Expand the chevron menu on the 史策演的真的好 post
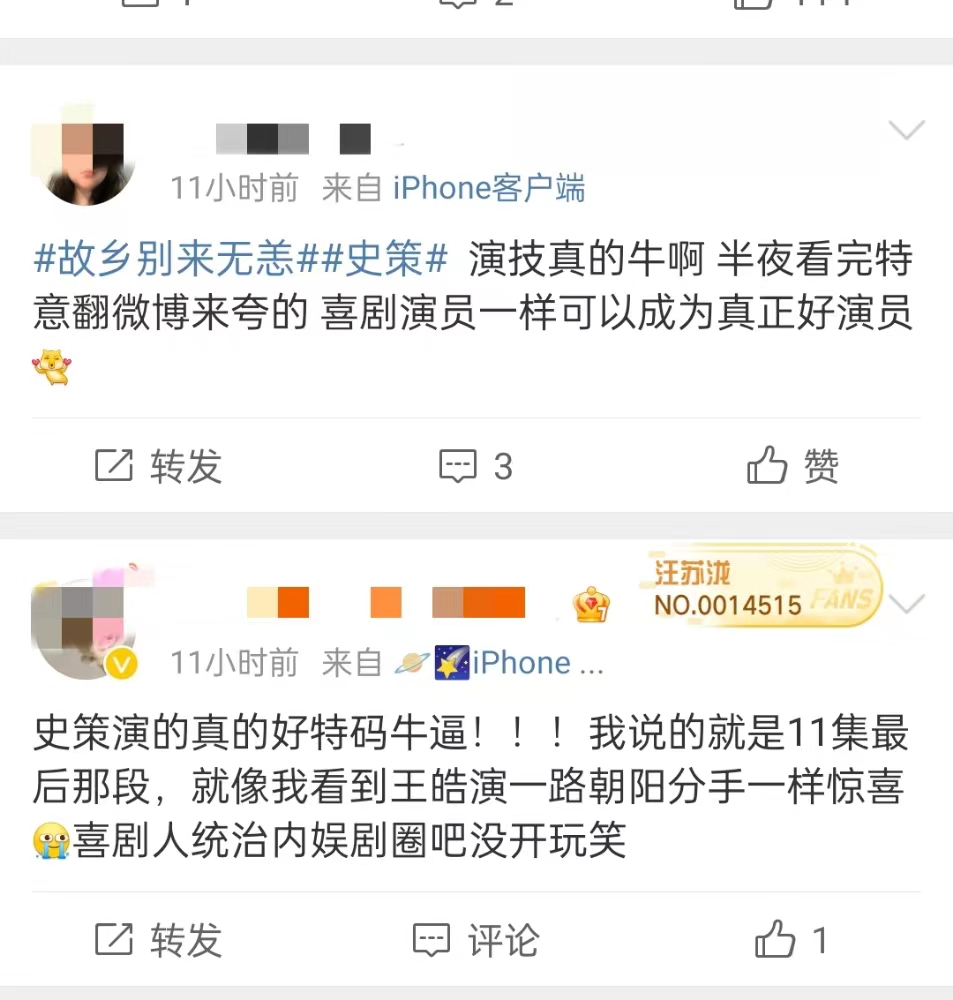The width and height of the screenshot is (953, 1000). 906,603
